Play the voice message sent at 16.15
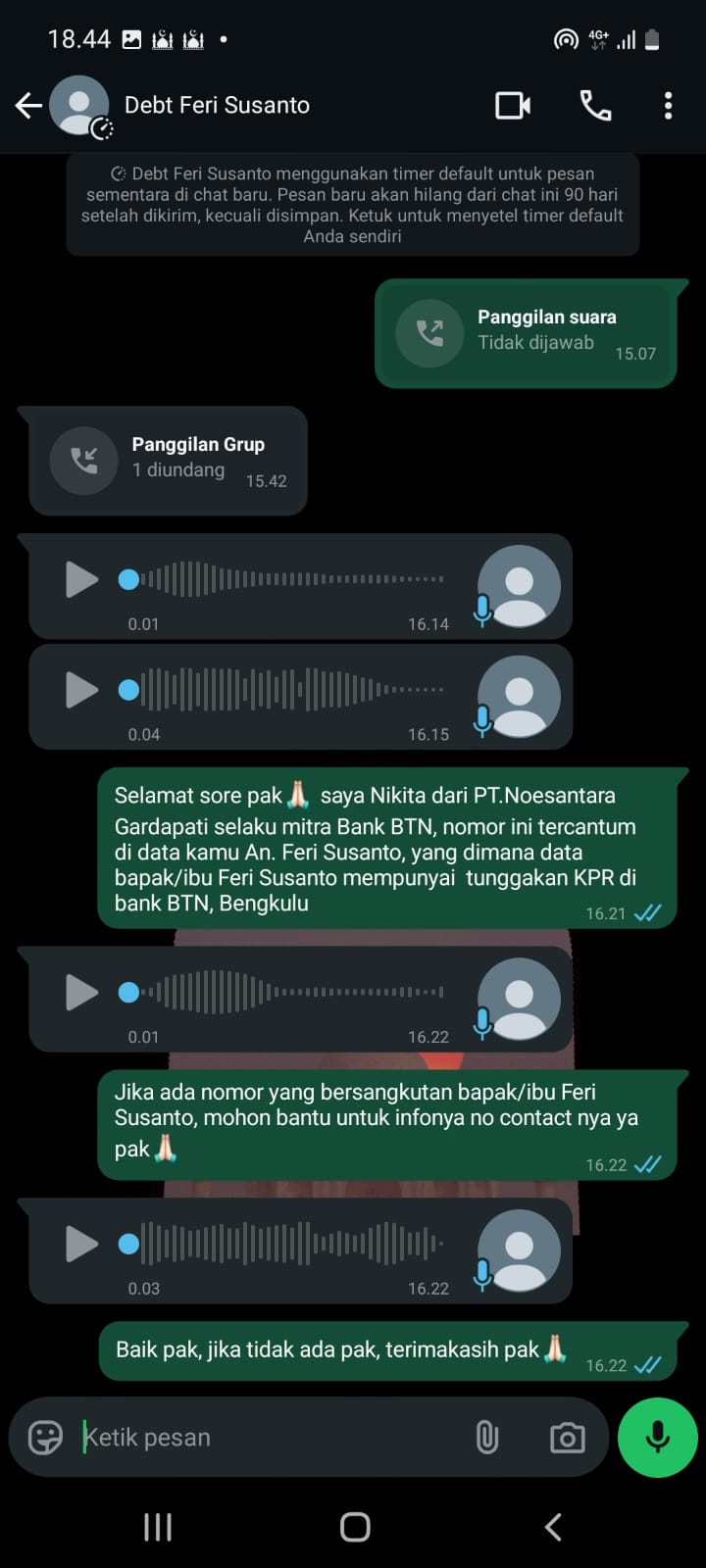 [x=82, y=690]
